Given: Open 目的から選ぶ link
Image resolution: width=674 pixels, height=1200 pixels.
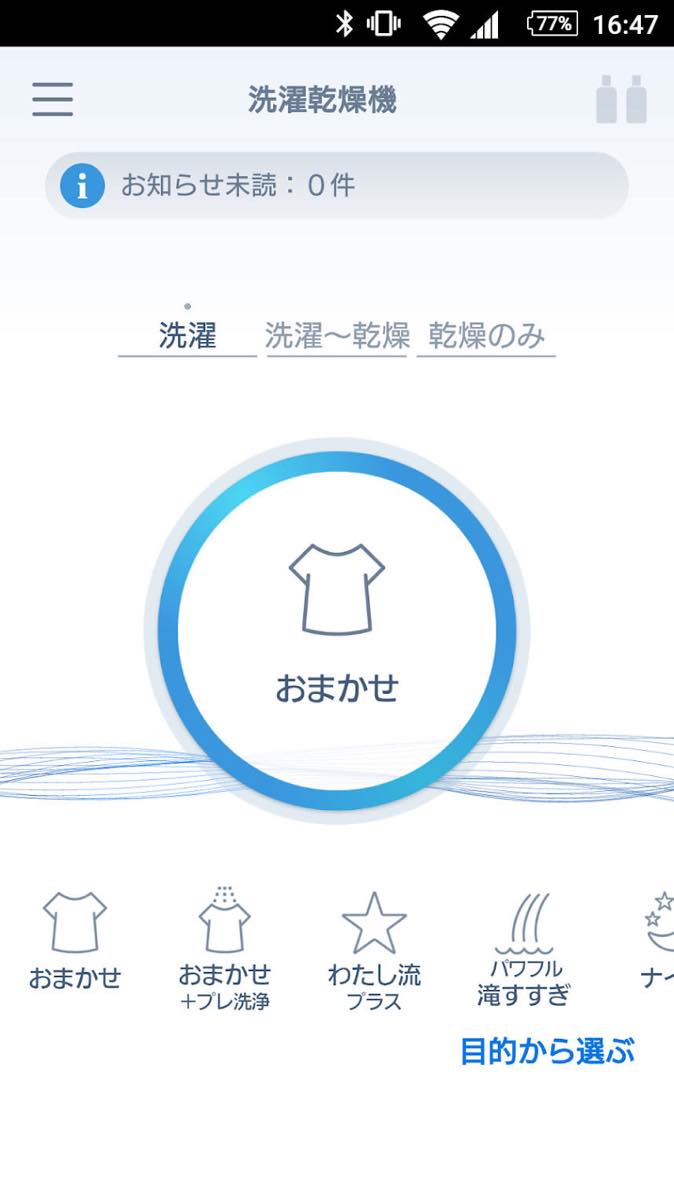Looking at the screenshot, I should (x=547, y=1051).
